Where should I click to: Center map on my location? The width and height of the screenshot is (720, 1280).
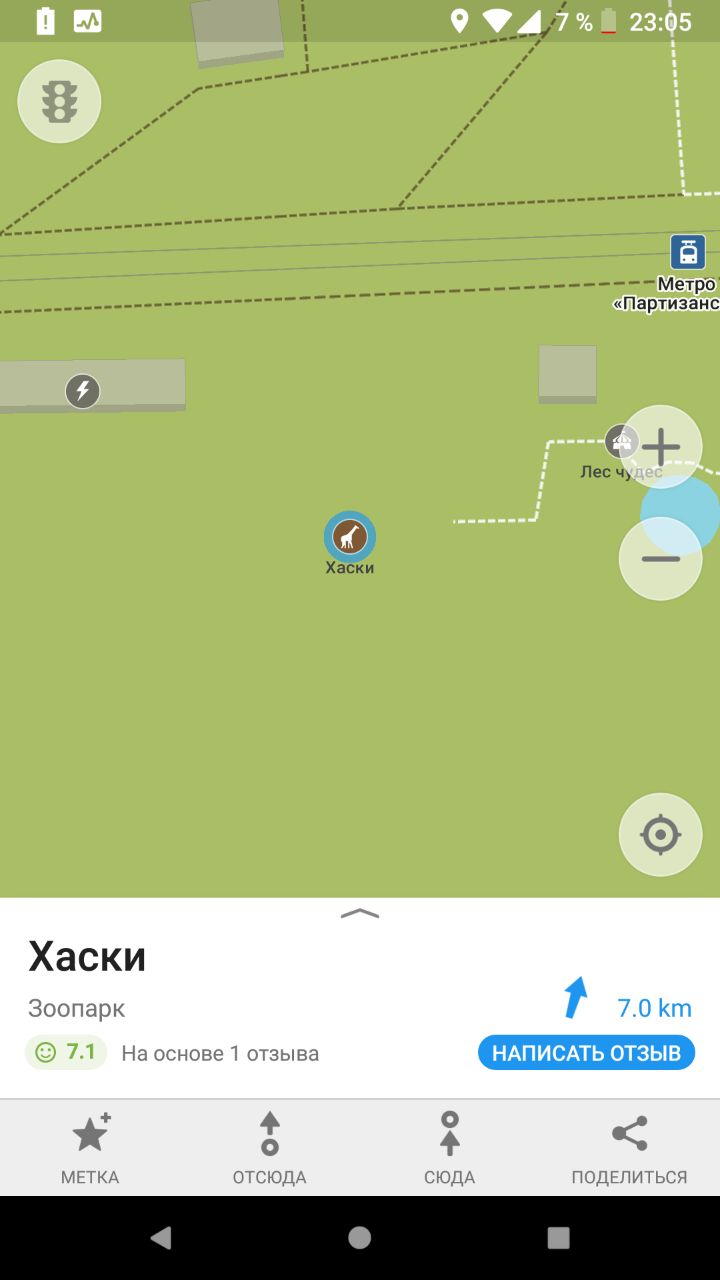coord(661,834)
